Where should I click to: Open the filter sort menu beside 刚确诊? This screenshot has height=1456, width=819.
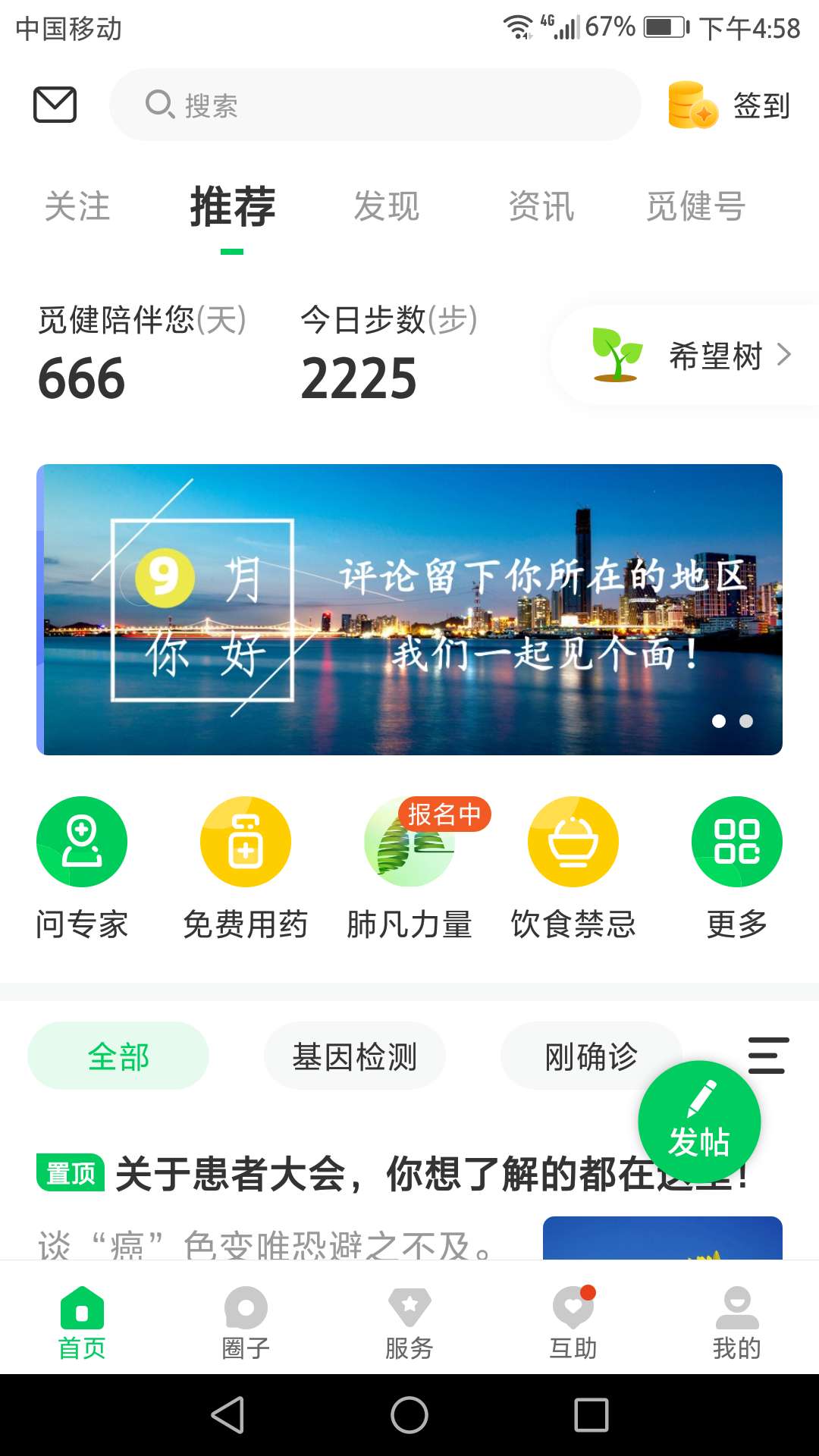(767, 1055)
